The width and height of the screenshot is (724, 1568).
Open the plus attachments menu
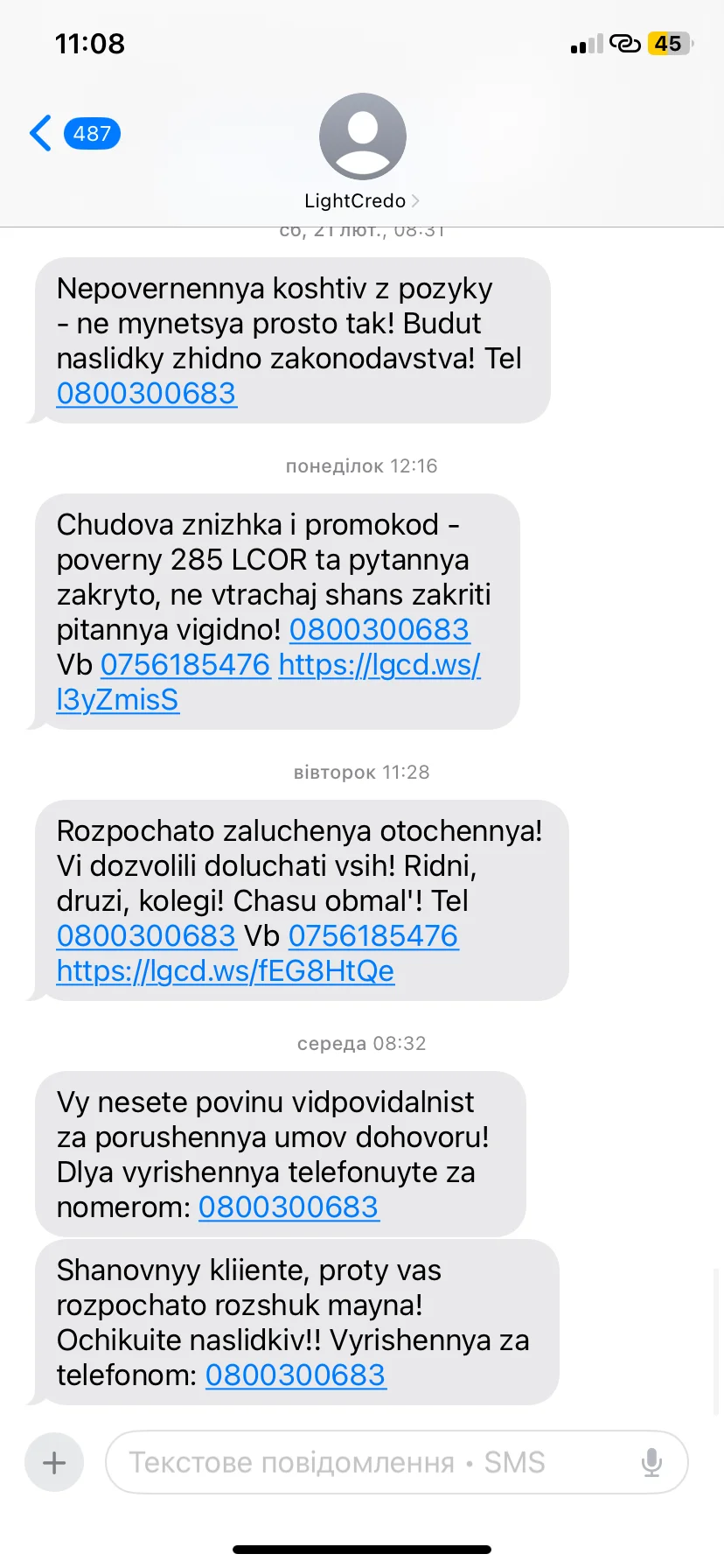[54, 1462]
